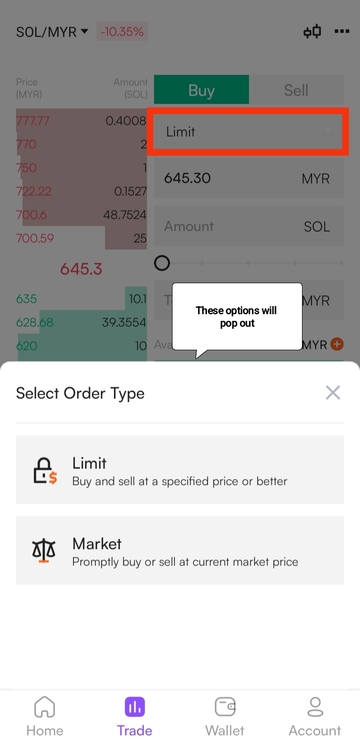The image size is (360, 746).
Task: Switch to the Wallet tab
Action: coord(225,717)
